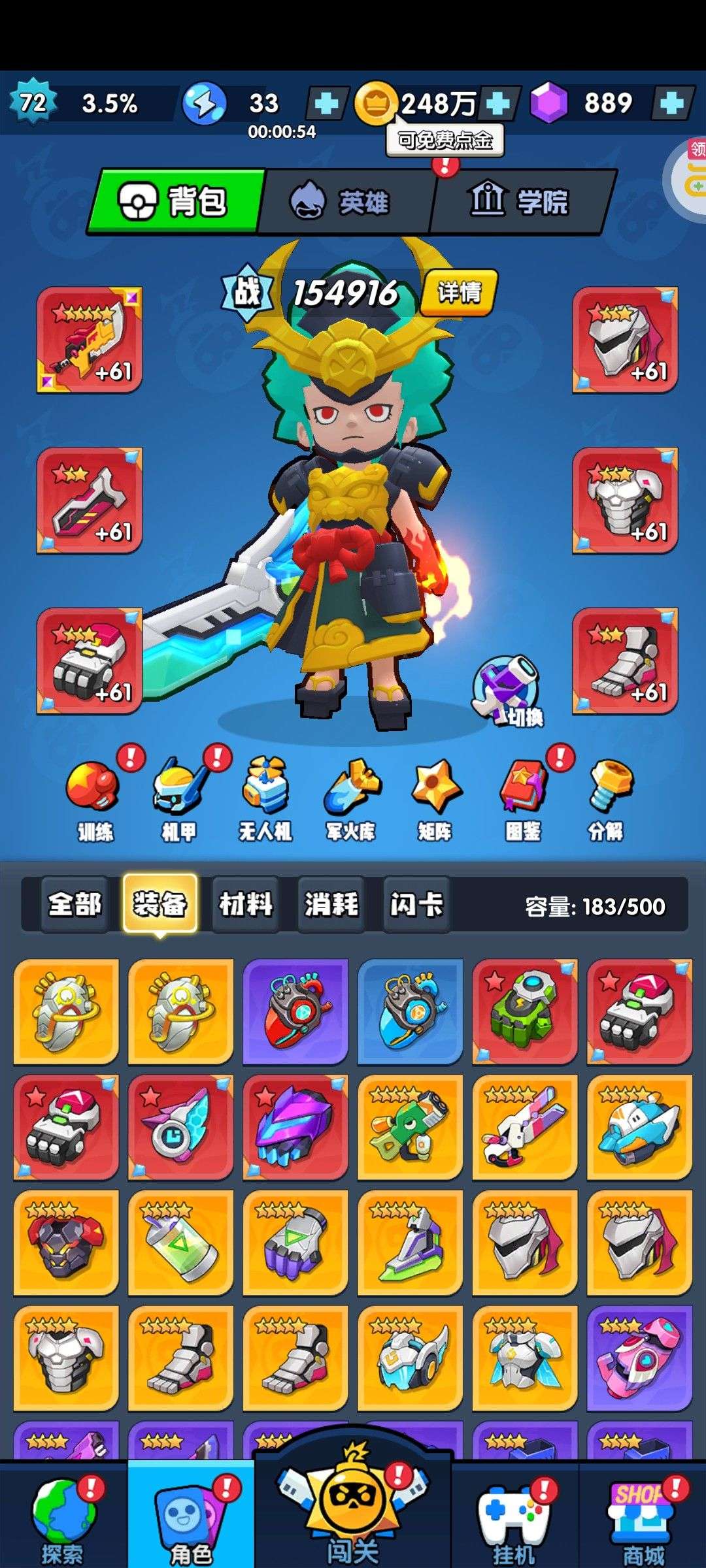Open the 学院 tab
Viewport: 706px width, 1568px height.
tap(521, 201)
